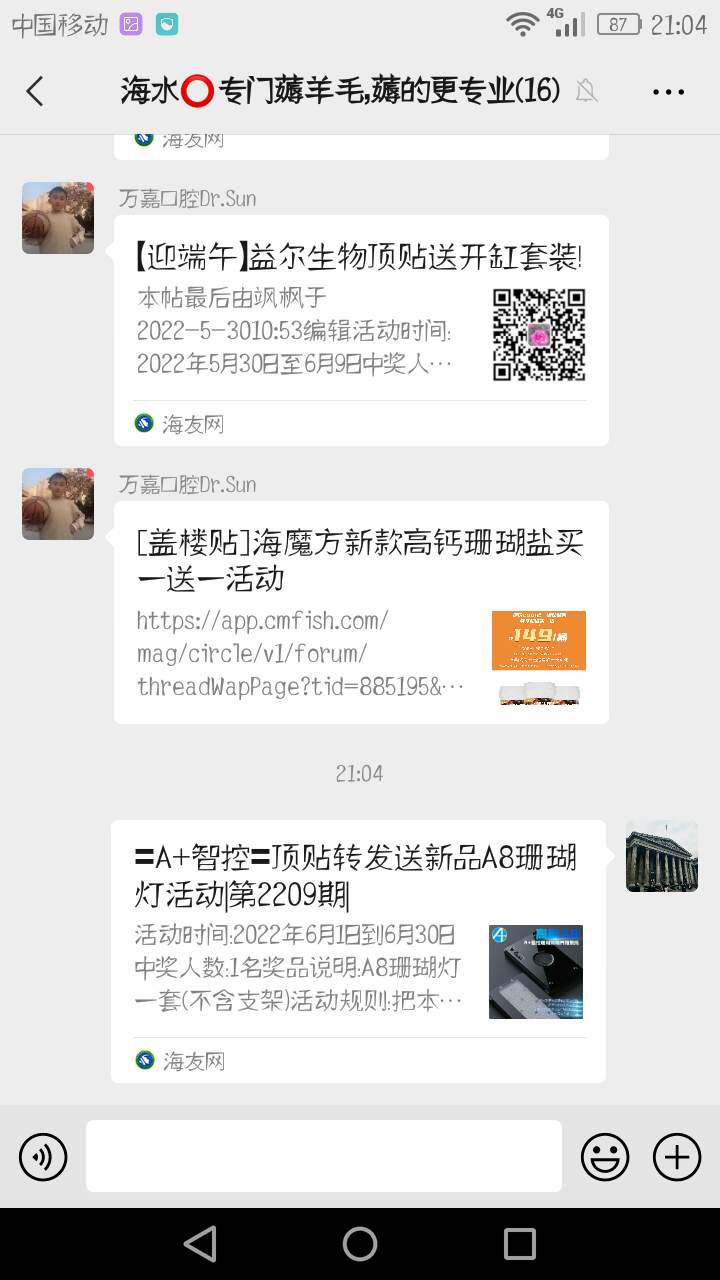This screenshot has height=1280, width=720.
Task: Go back from the group chat
Action: click(x=35, y=92)
